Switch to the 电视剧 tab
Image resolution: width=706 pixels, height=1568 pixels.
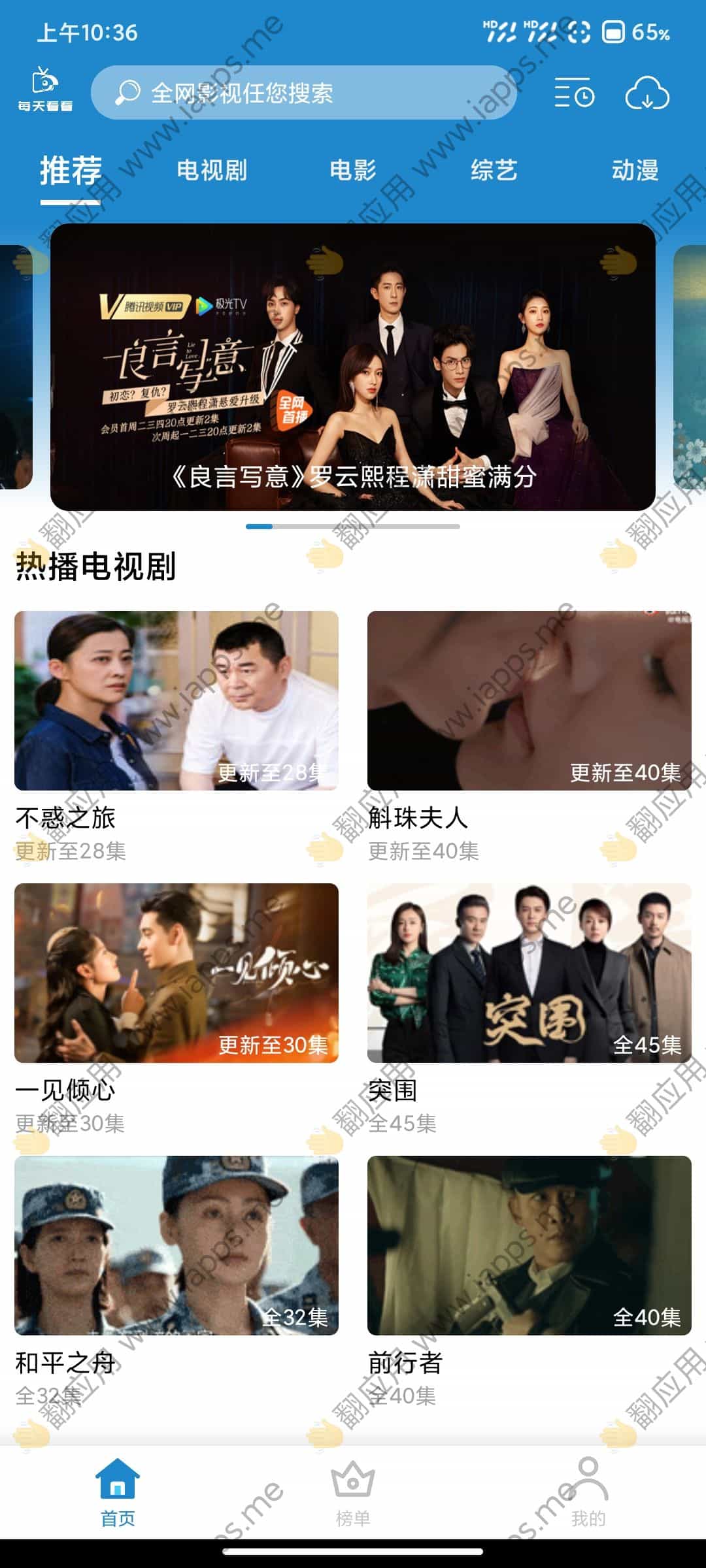(212, 171)
